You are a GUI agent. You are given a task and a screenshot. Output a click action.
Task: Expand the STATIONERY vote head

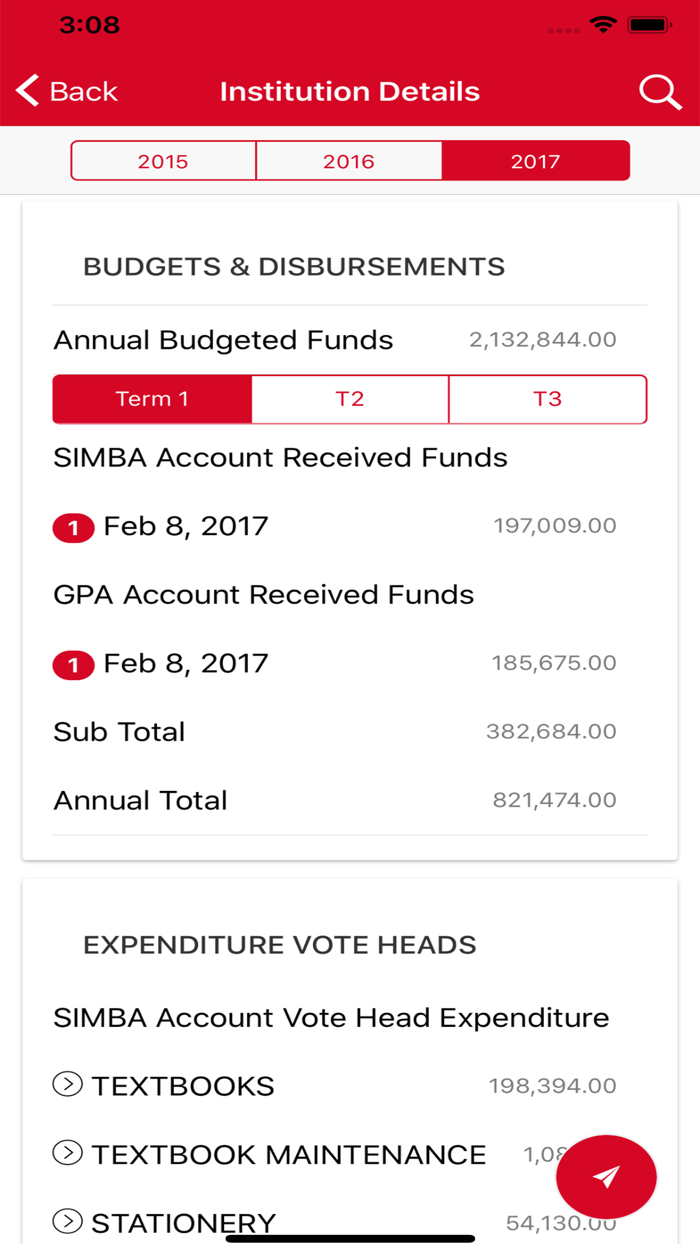[x=68, y=1221]
